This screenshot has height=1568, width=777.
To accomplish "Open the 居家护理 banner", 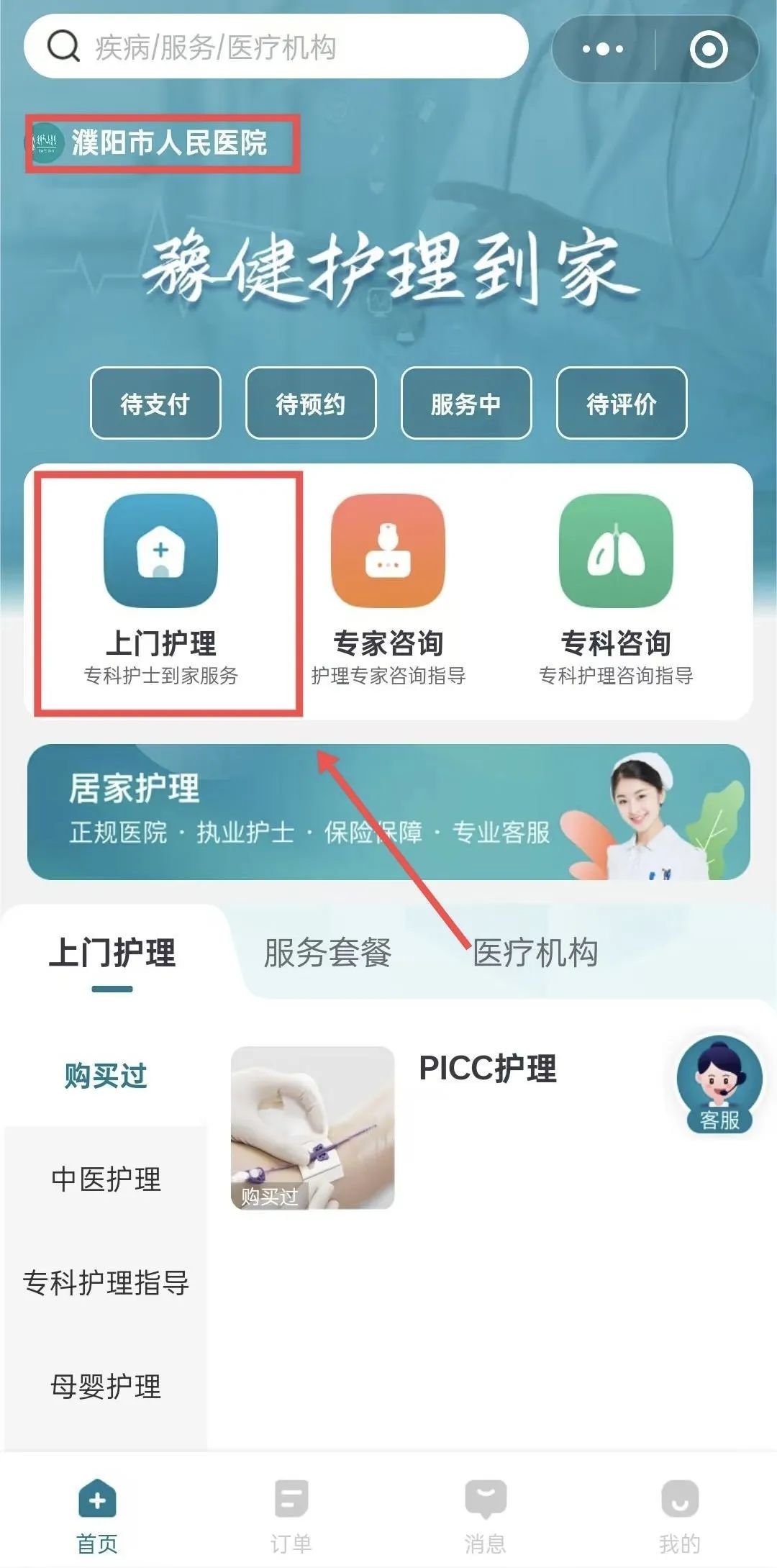I will pos(388,812).
